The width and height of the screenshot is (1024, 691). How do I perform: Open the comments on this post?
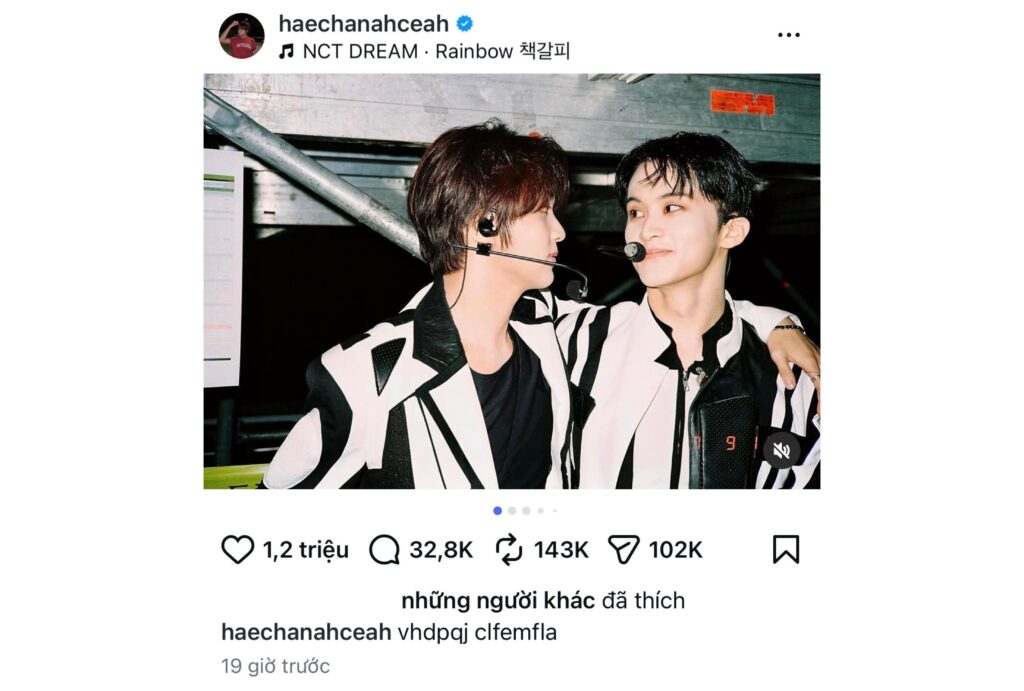(x=384, y=549)
